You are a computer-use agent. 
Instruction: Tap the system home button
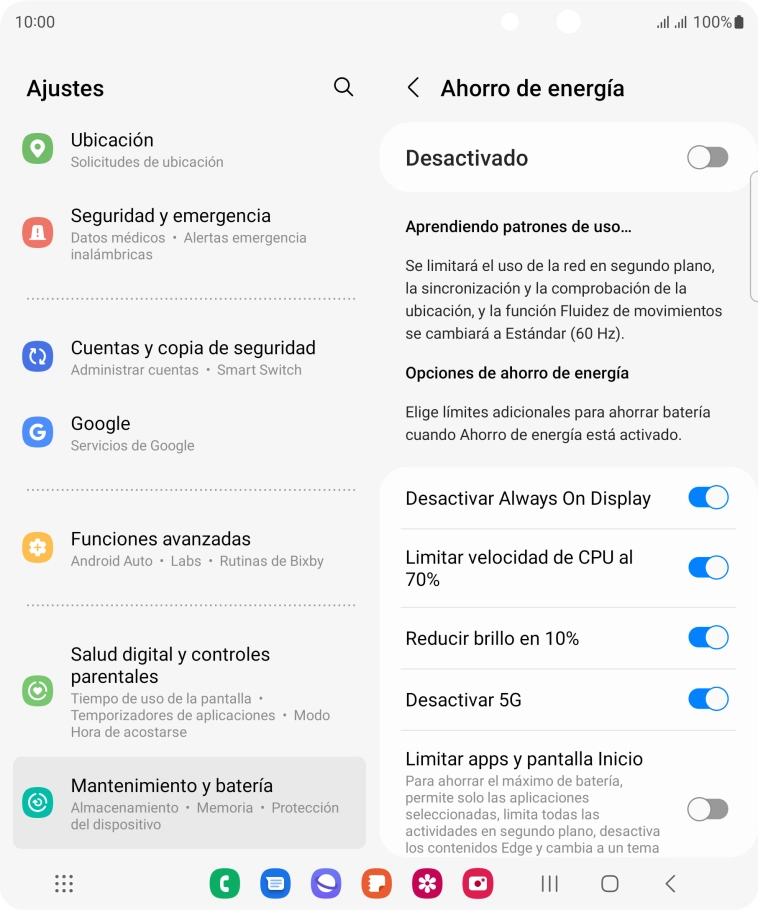609,883
